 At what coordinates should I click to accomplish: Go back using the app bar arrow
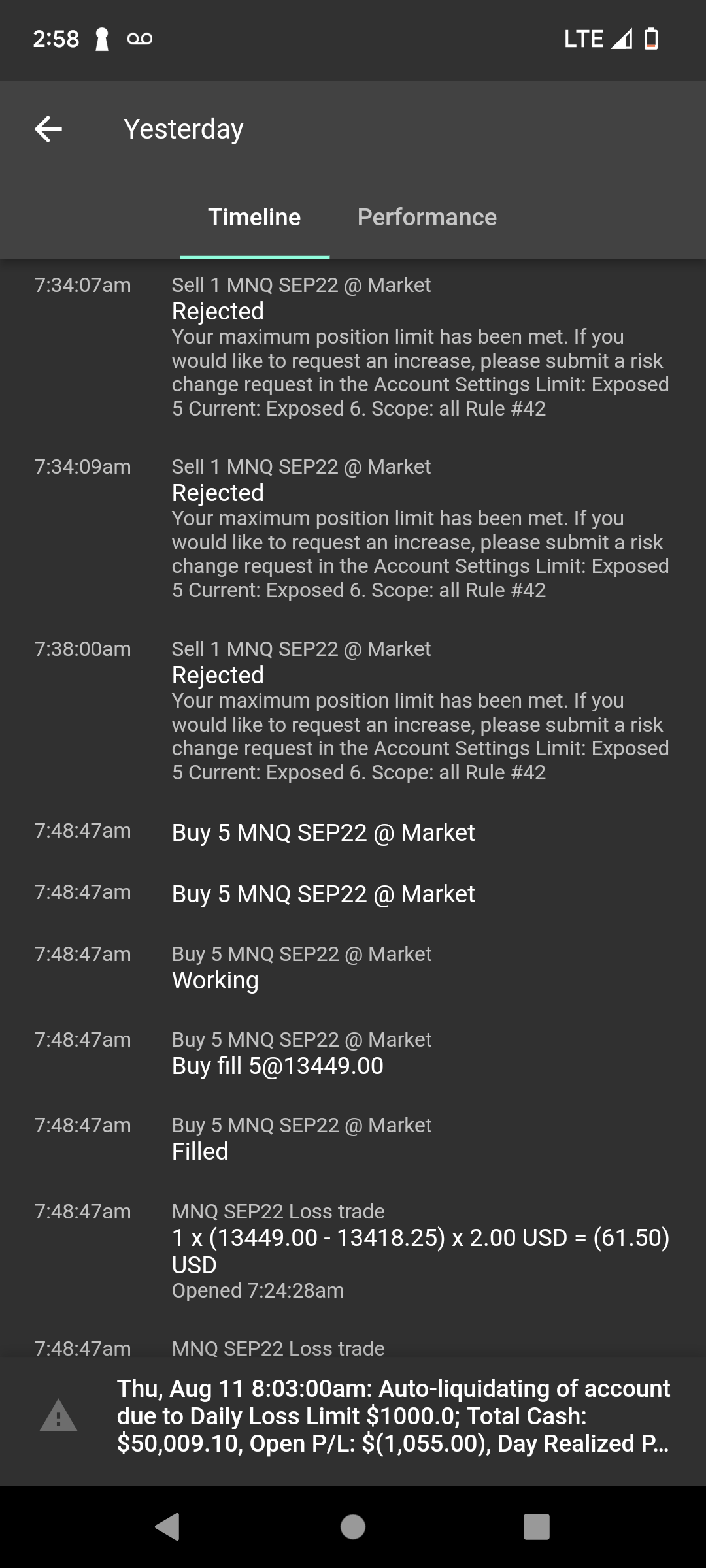(x=48, y=129)
